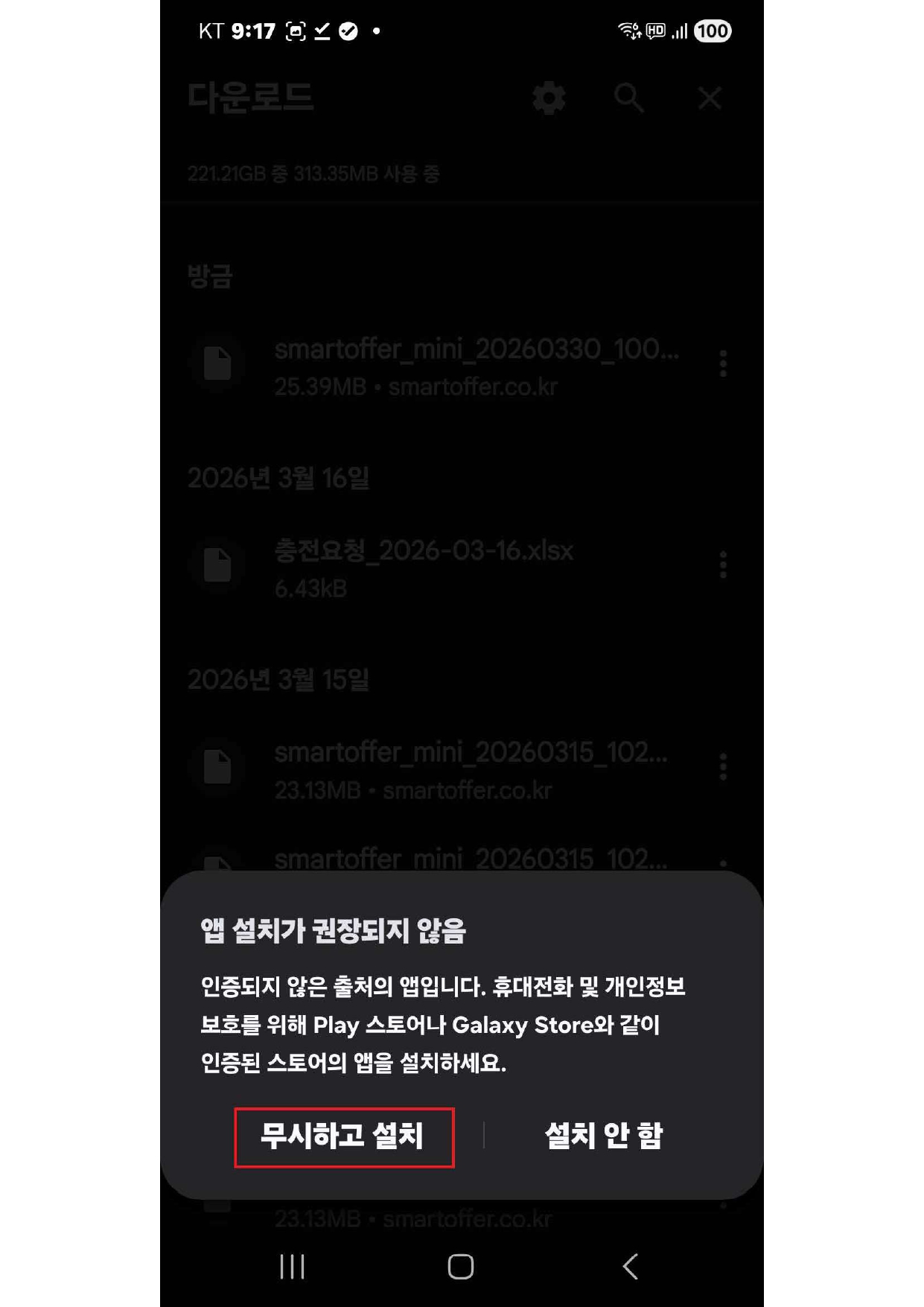Screen dimensions: 924x1307
Task: Tap 무시하고 설치 to install anyway
Action: tap(343, 1136)
